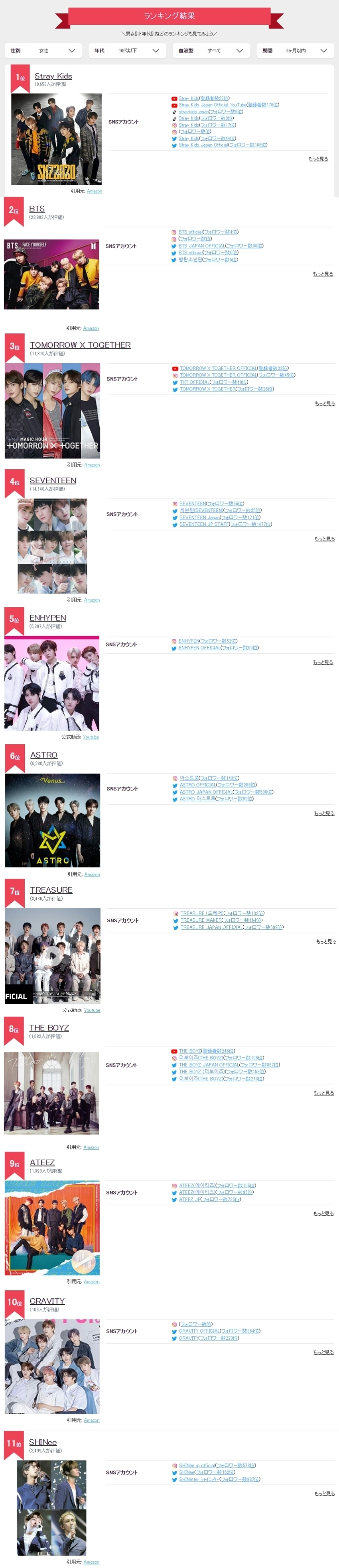Tap もっと見る under BTS

click(x=323, y=274)
